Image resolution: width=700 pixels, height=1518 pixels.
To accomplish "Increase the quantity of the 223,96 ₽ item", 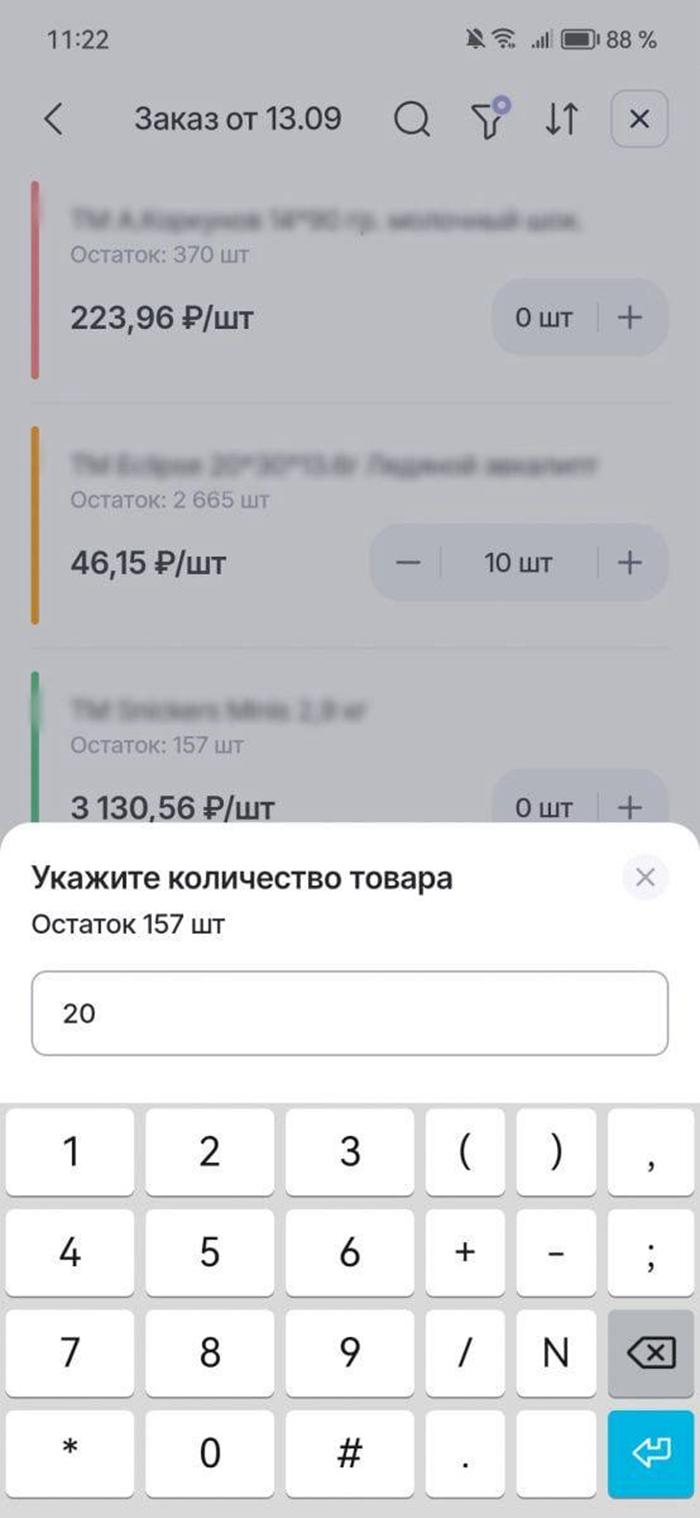I will [x=629, y=318].
